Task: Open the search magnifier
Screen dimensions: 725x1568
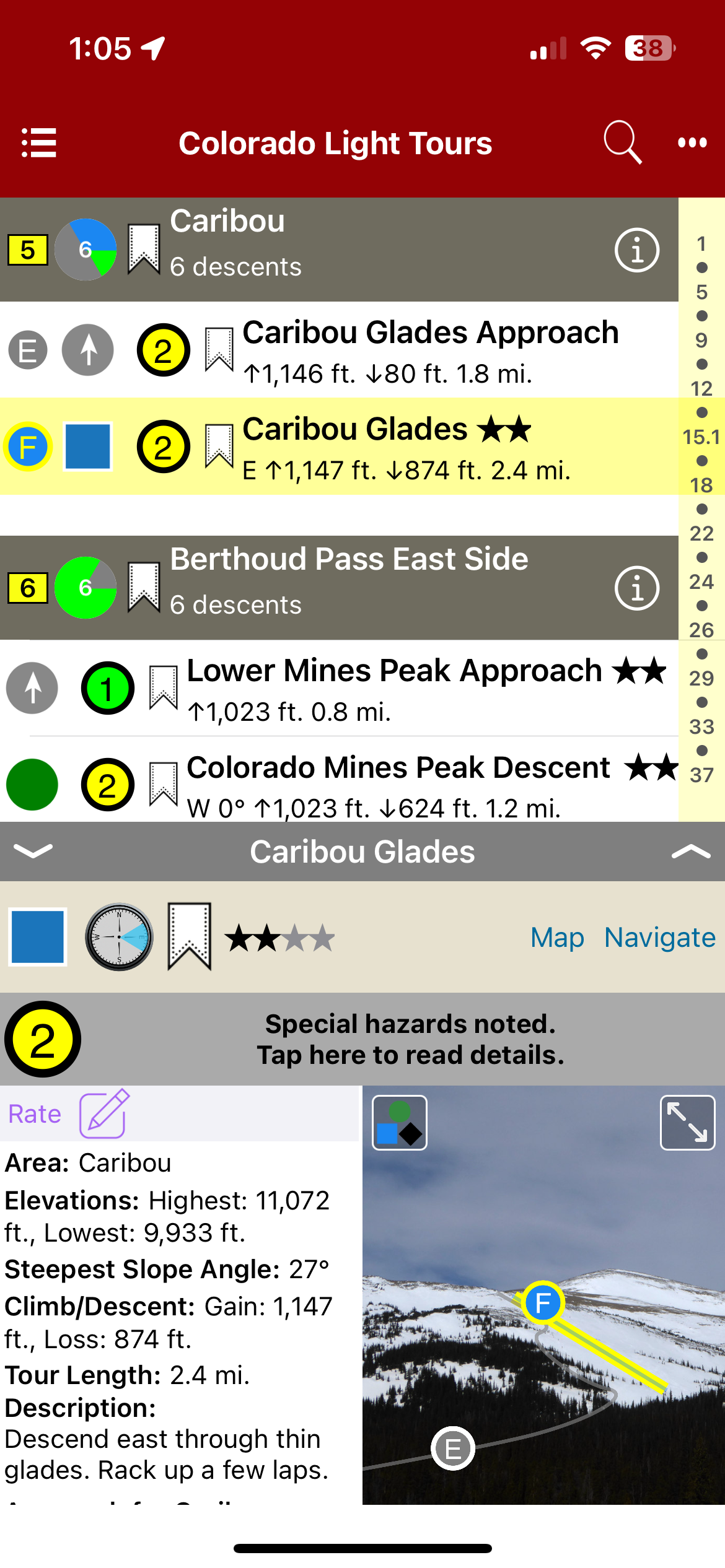Action: point(622,142)
